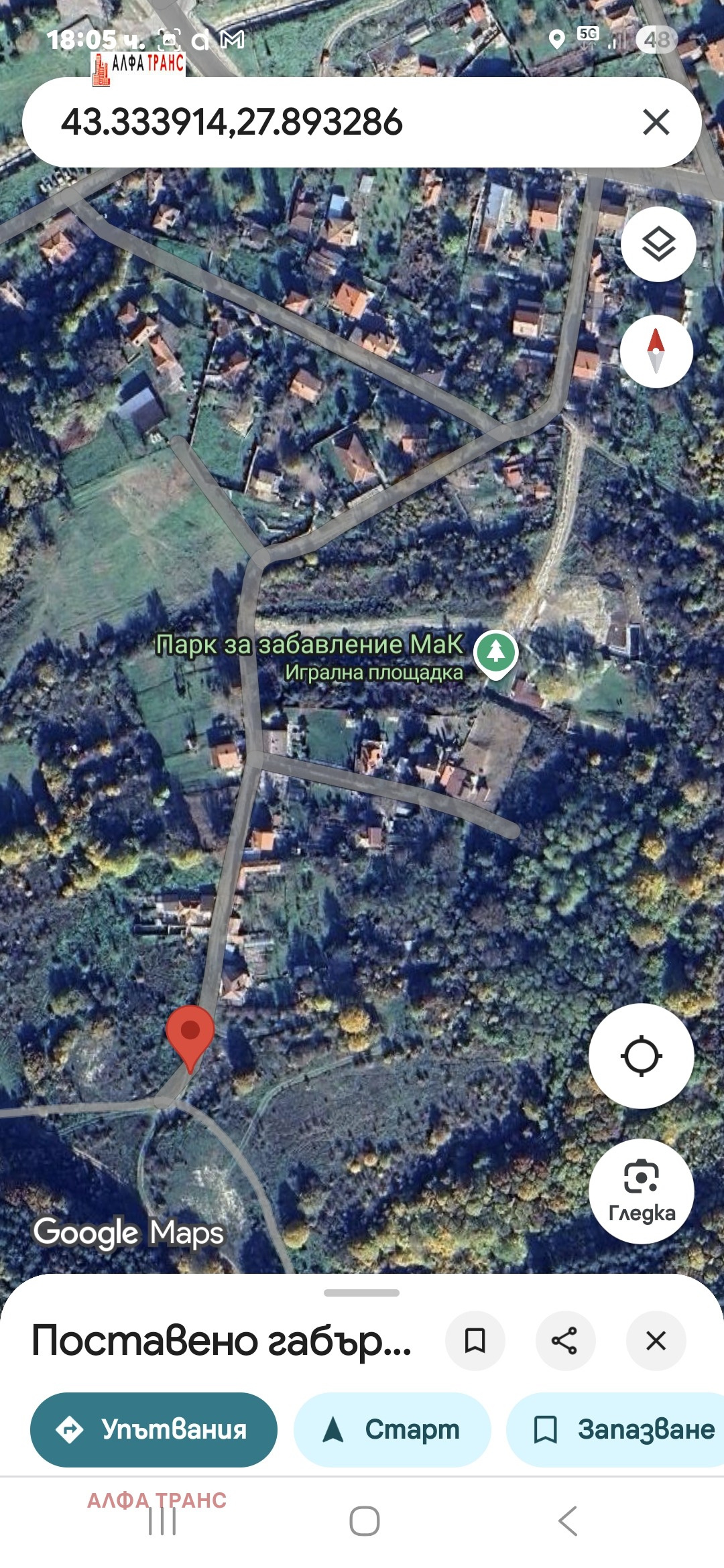Start navigation with the Старт button

click(x=392, y=1429)
